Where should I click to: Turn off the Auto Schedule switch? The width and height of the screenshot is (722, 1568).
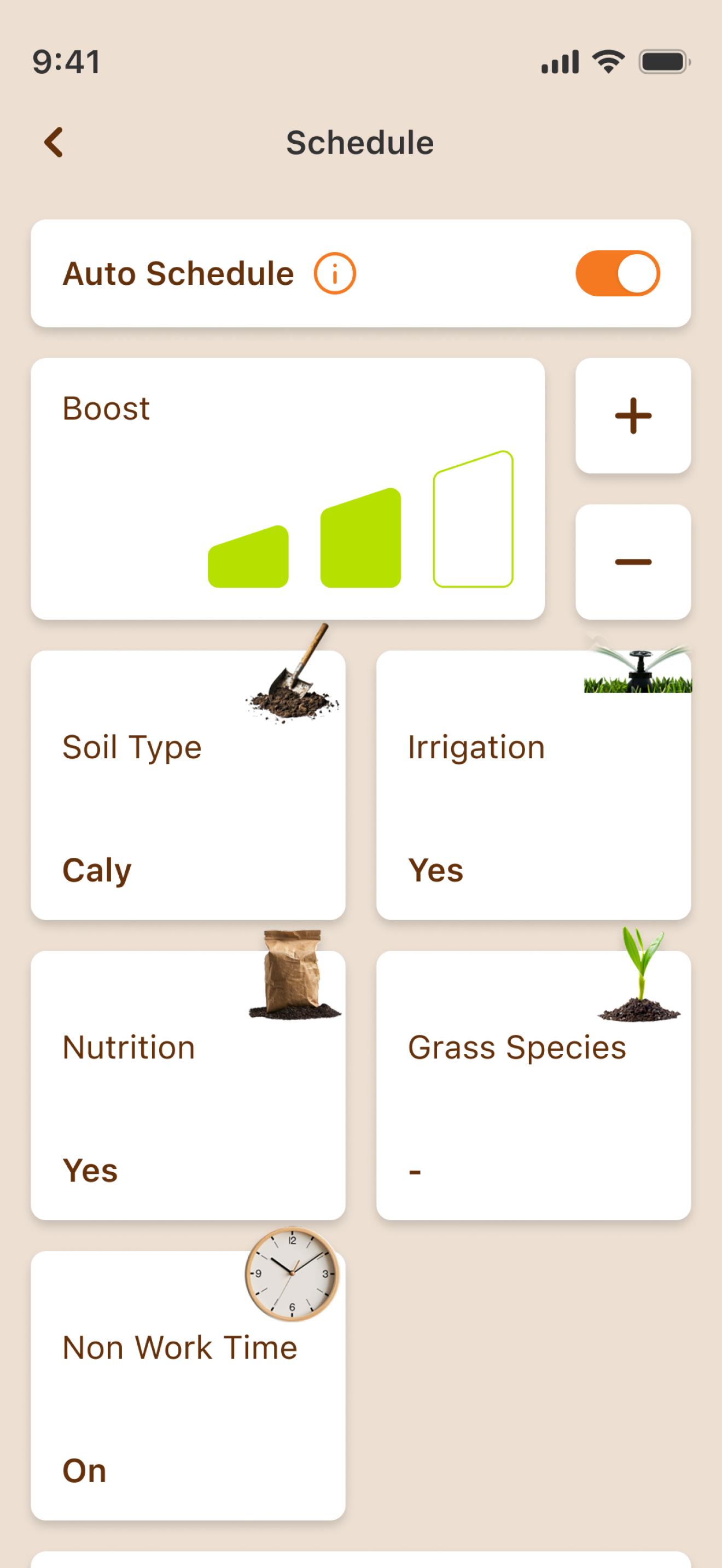[618, 273]
